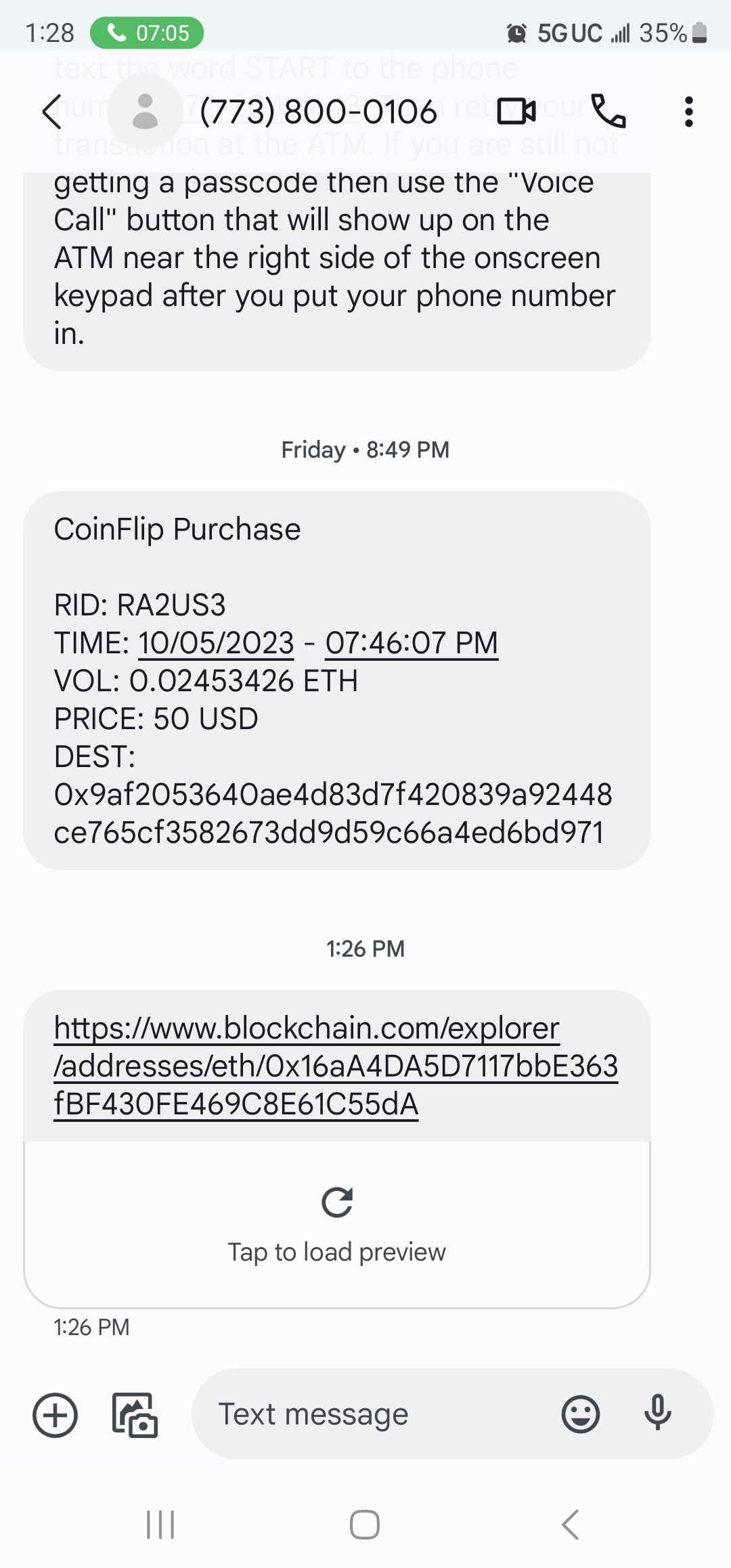Record a voice message with the microphone
731x1568 pixels.
tap(657, 1414)
